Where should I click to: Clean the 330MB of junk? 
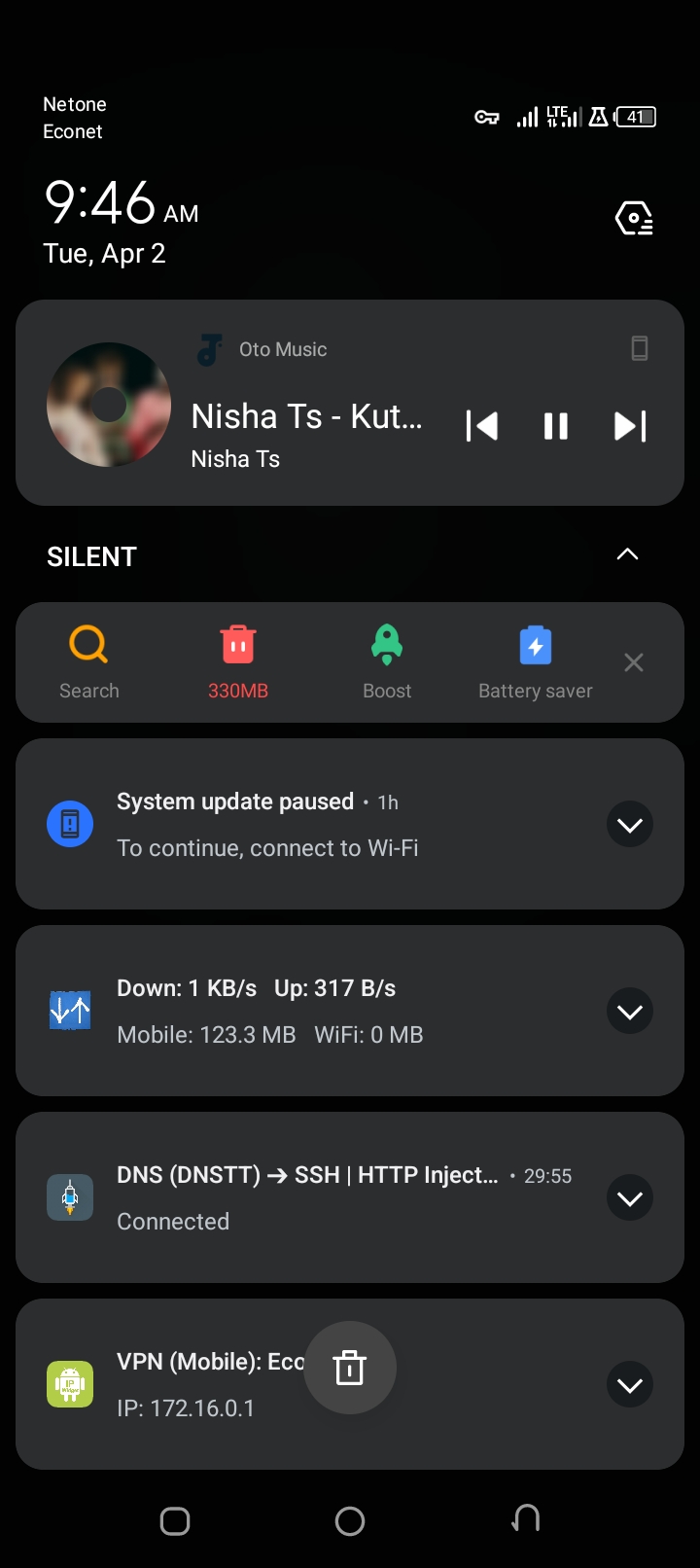[237, 661]
